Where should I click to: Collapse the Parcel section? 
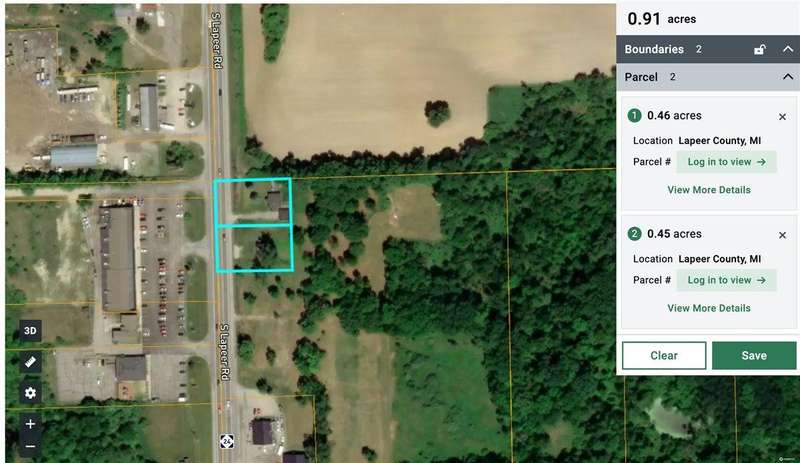(x=786, y=77)
